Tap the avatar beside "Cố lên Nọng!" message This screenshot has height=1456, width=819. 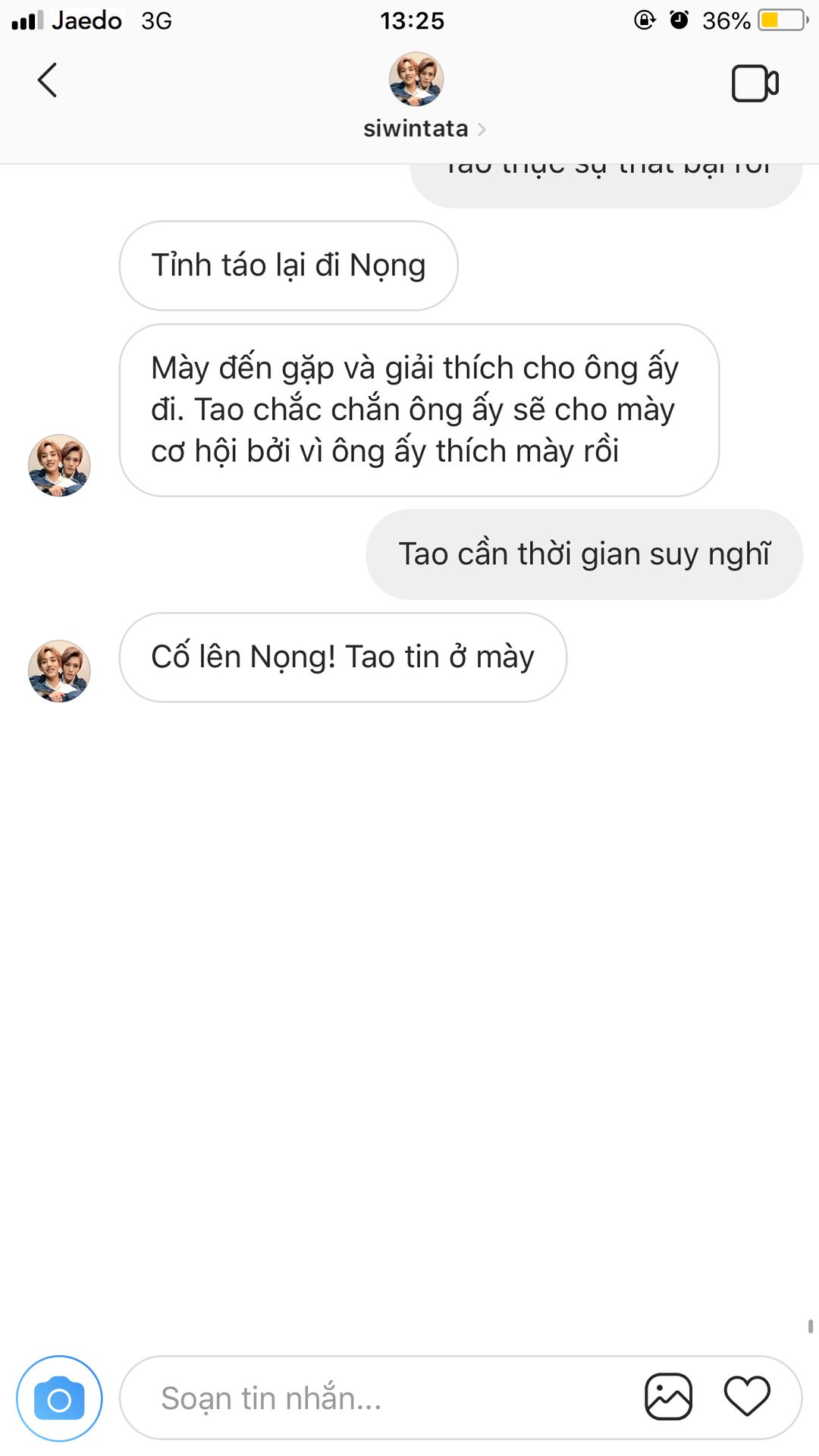[59, 671]
